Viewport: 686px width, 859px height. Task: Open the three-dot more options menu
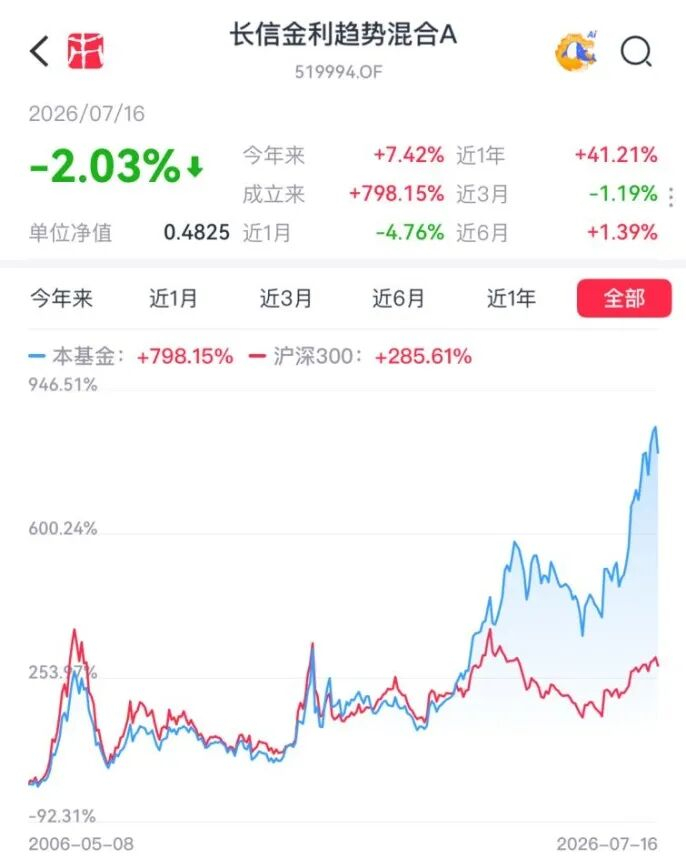point(671,197)
